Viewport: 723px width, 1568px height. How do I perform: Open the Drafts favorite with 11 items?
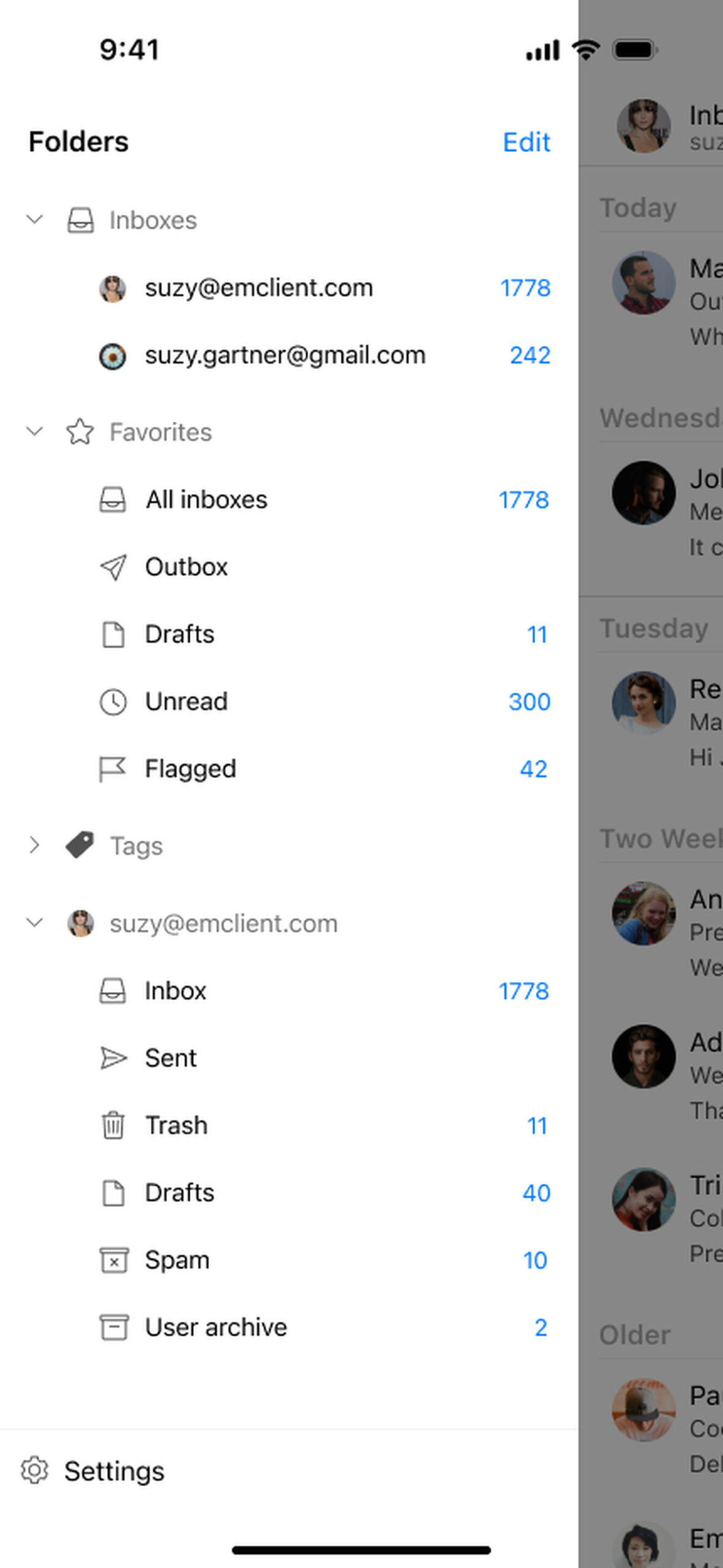tap(179, 635)
